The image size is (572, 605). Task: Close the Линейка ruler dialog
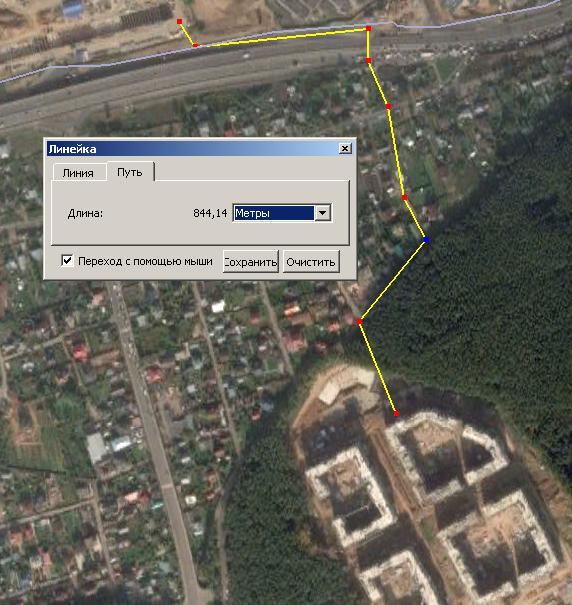345,149
